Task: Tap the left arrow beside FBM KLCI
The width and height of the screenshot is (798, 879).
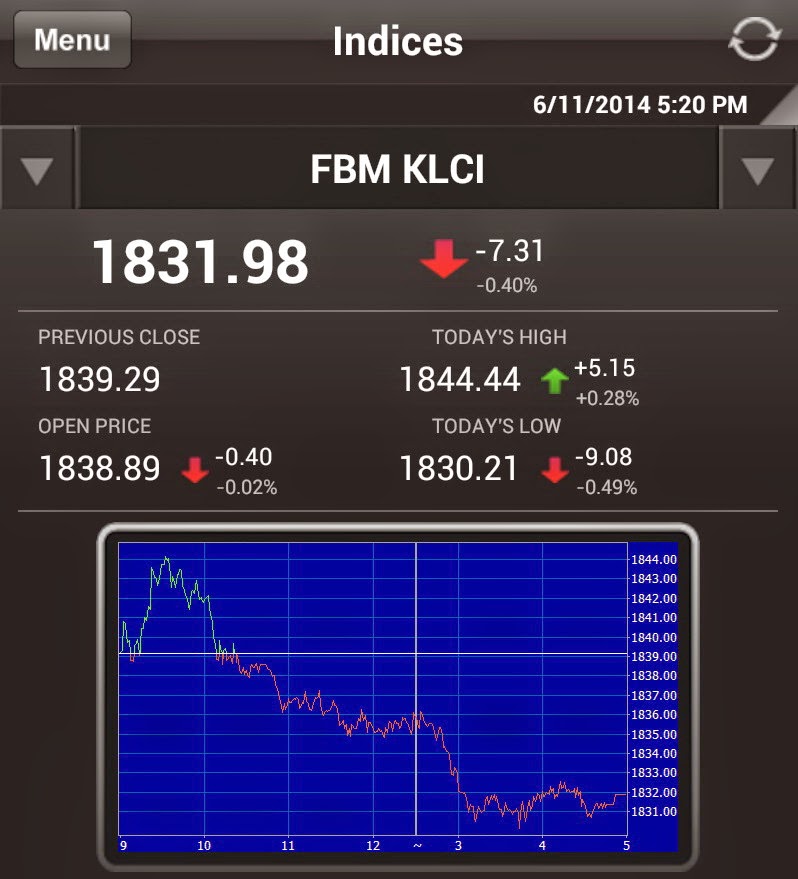Action: coord(38,170)
